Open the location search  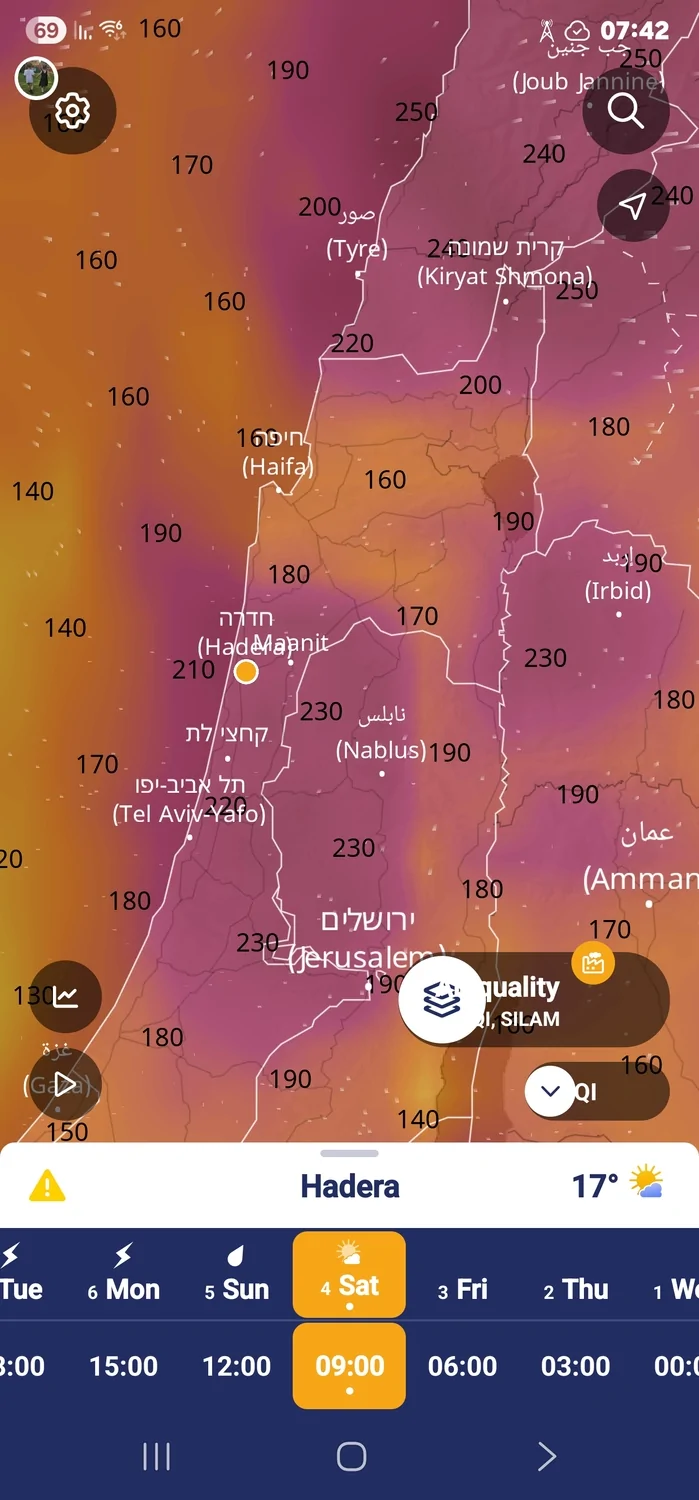coord(626,110)
